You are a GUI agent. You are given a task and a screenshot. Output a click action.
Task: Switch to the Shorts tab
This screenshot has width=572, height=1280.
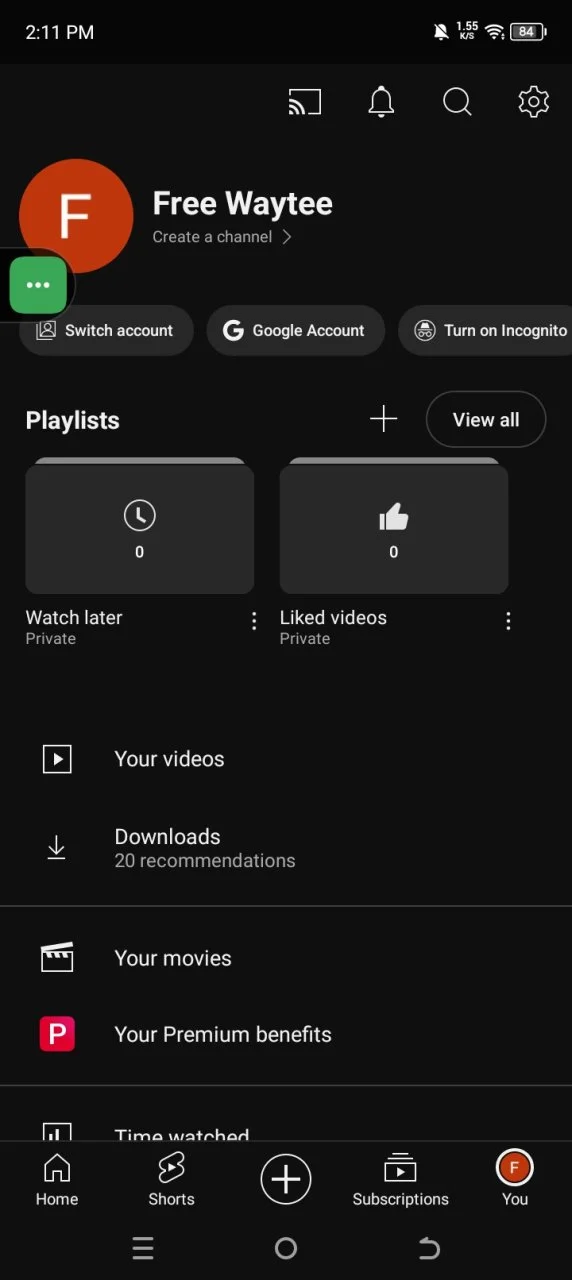click(x=171, y=1179)
